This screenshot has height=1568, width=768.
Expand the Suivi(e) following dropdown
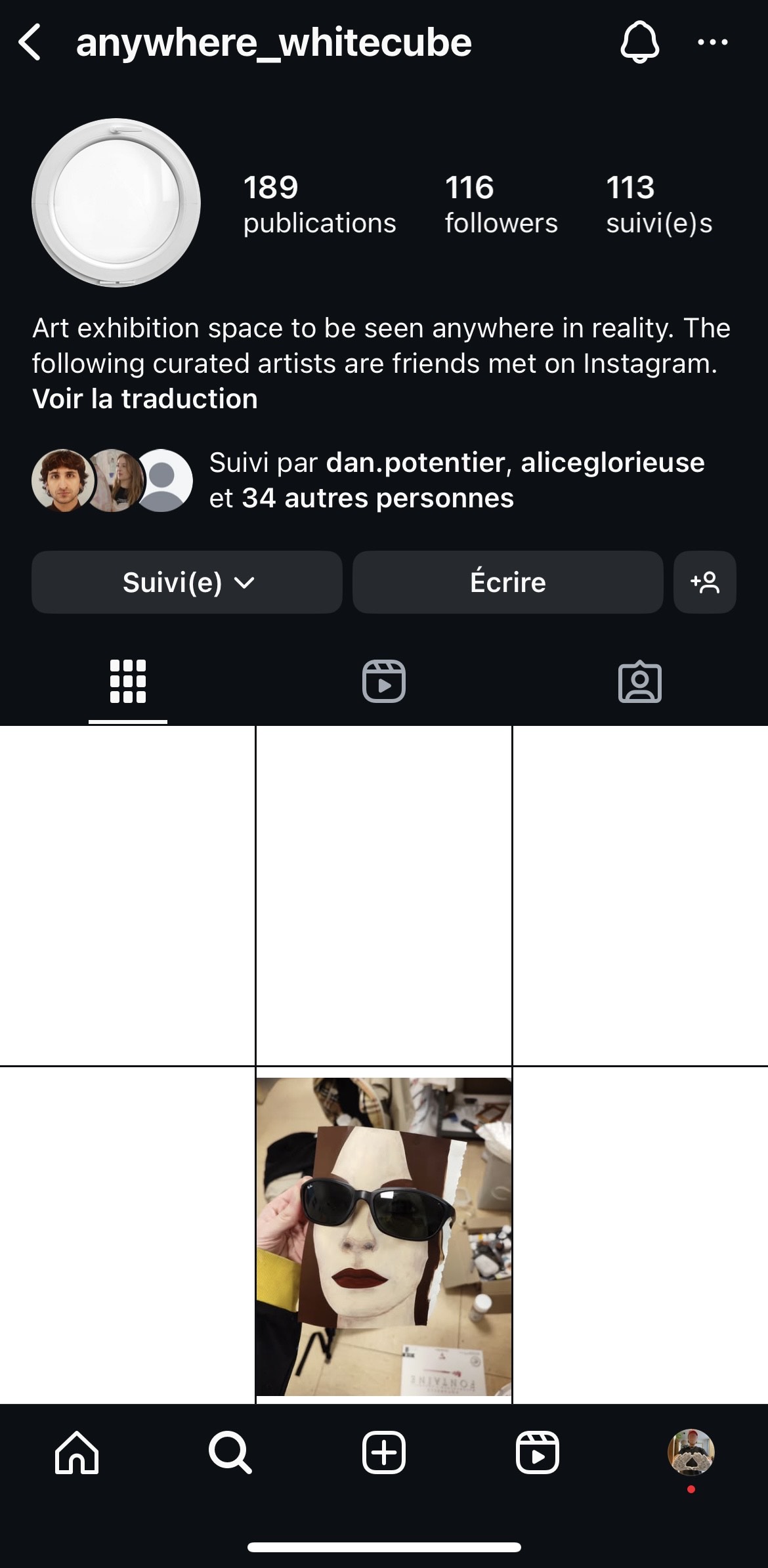tap(187, 582)
